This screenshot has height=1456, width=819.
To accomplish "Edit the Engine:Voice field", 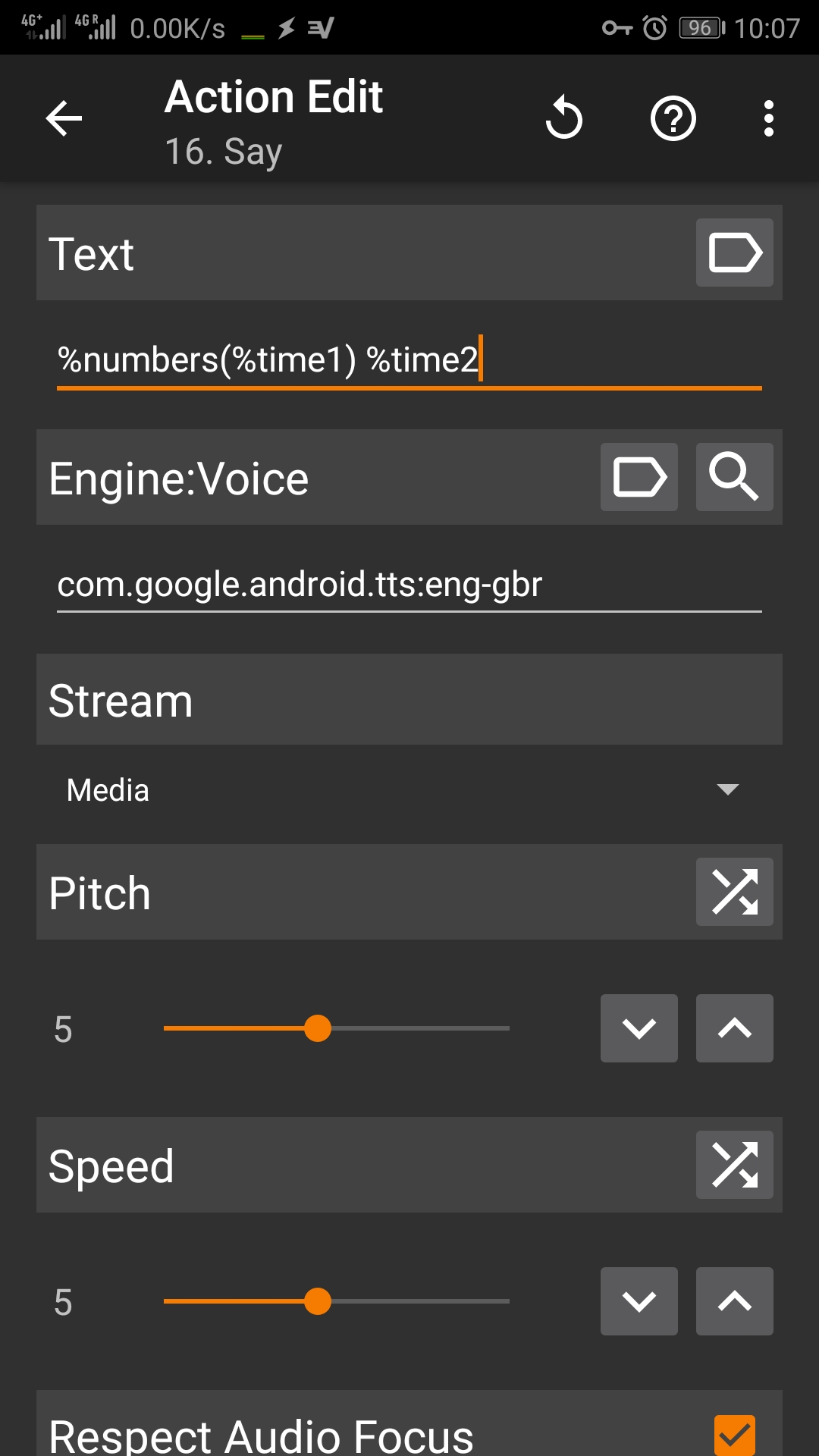I will pyautogui.click(x=409, y=585).
